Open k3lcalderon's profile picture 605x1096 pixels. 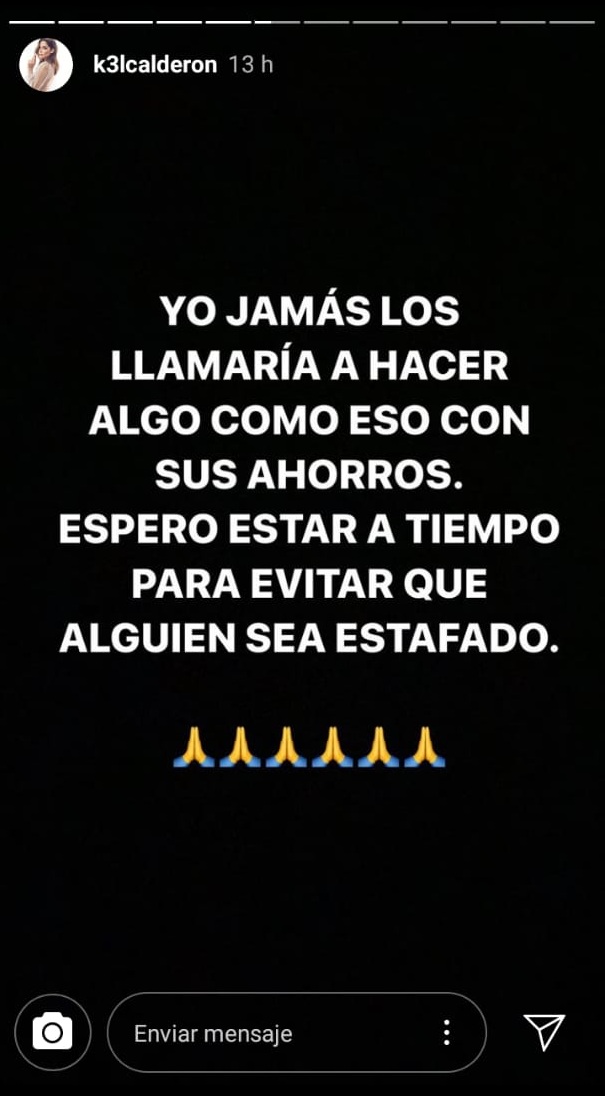[46, 65]
